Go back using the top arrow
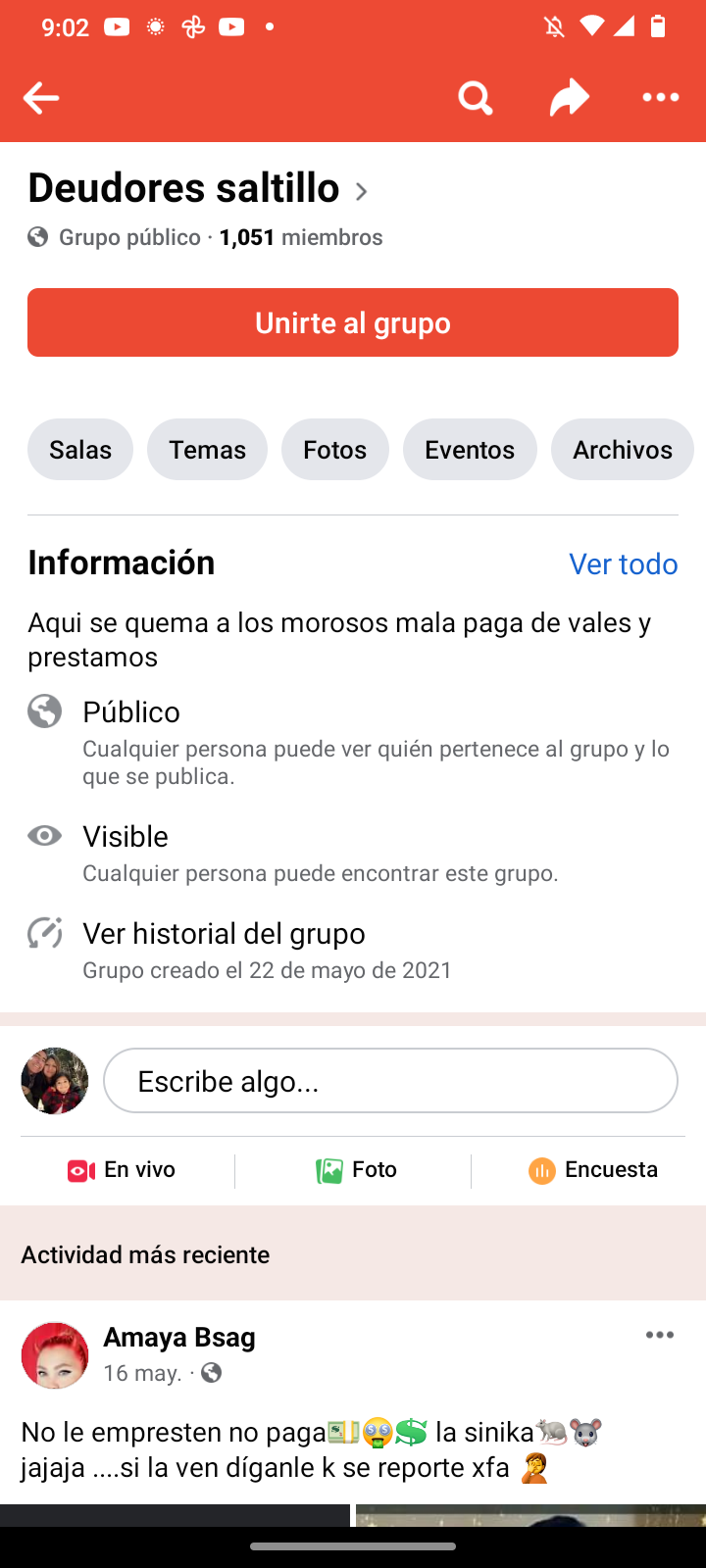The image size is (706, 1568). click(x=41, y=98)
